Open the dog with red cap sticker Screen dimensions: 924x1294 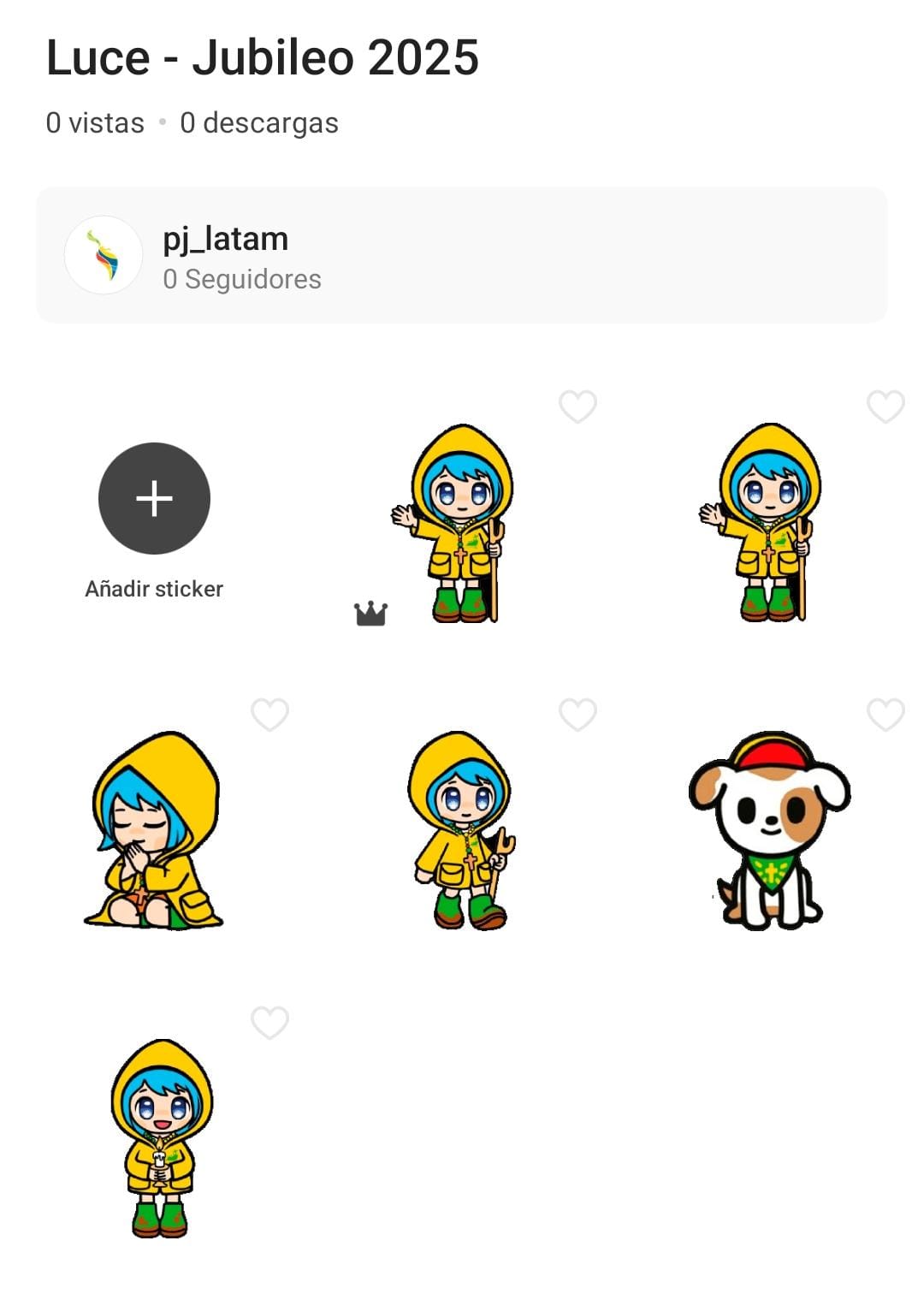(x=768, y=830)
